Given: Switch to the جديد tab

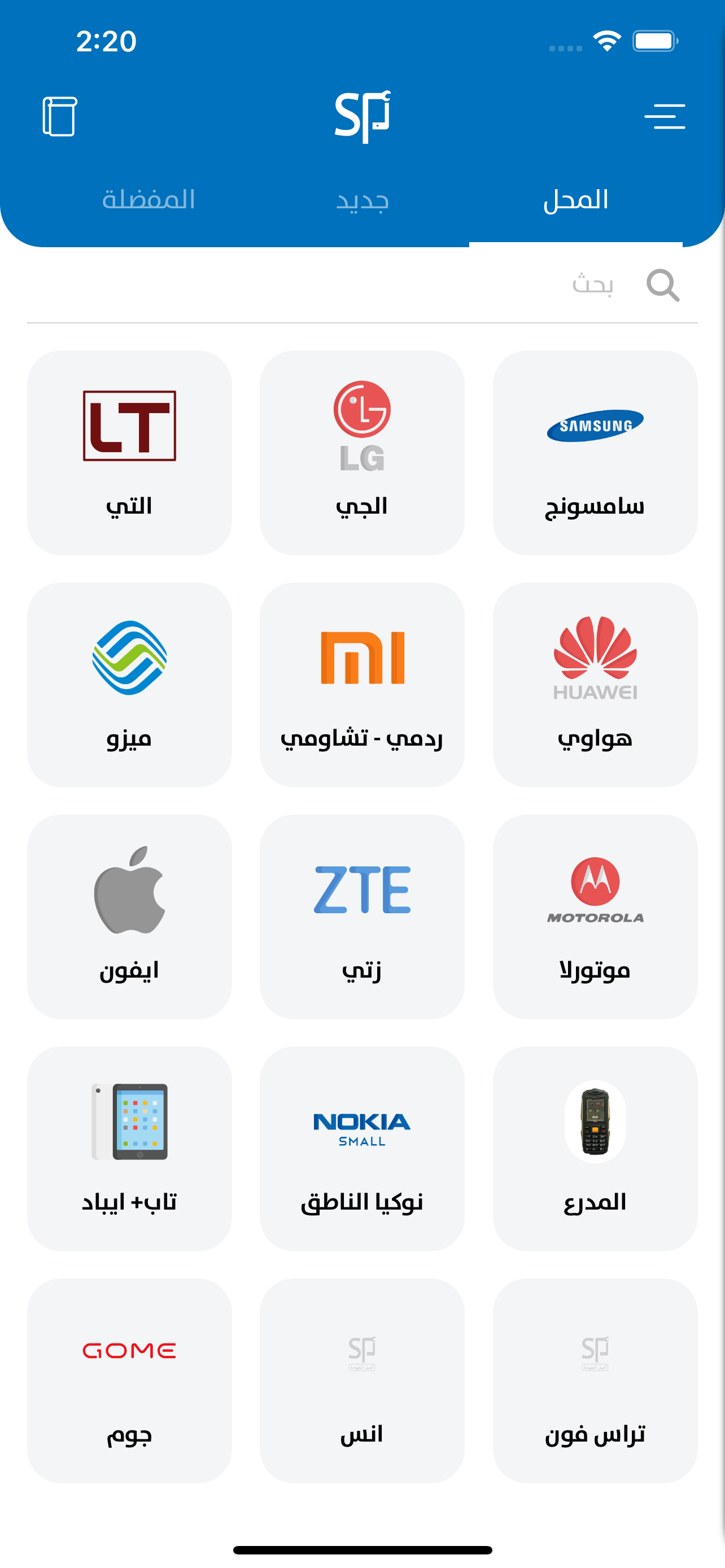Looking at the screenshot, I should pos(362,200).
